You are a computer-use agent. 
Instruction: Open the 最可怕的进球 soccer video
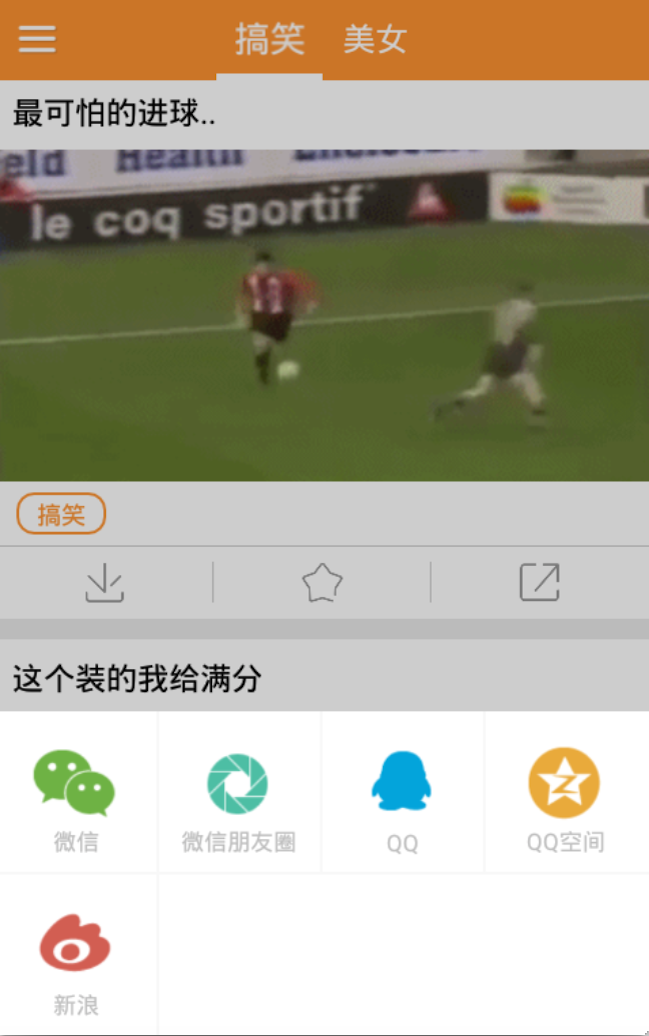(324, 315)
